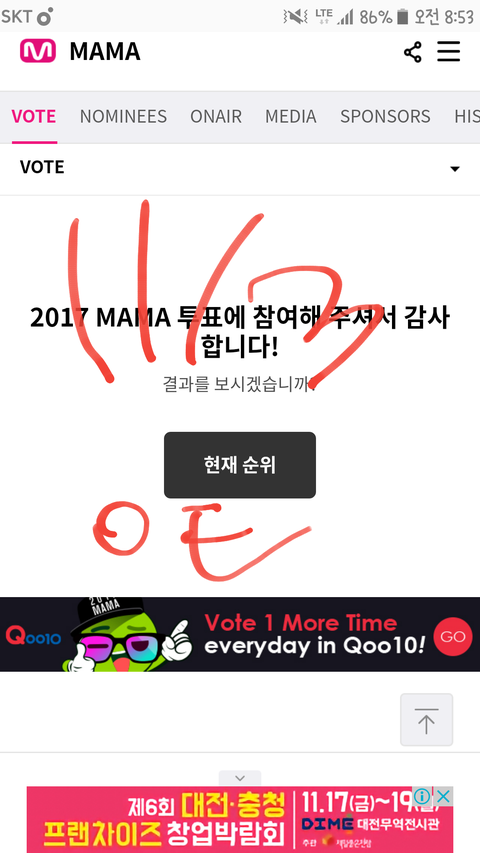The image size is (480, 853).
Task: Tap the back-to-top arrow button
Action: click(x=427, y=720)
